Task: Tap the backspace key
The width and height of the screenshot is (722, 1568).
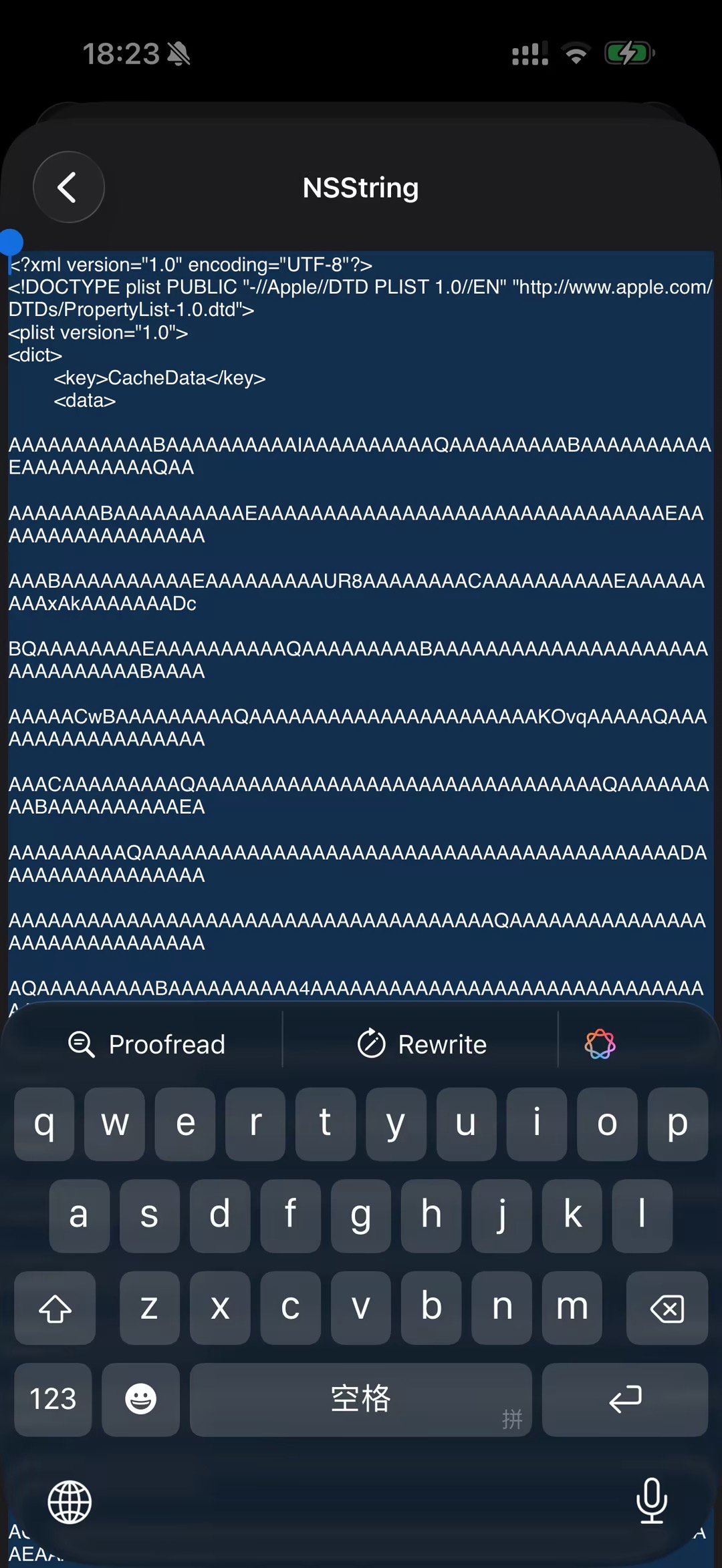Action: [667, 1308]
